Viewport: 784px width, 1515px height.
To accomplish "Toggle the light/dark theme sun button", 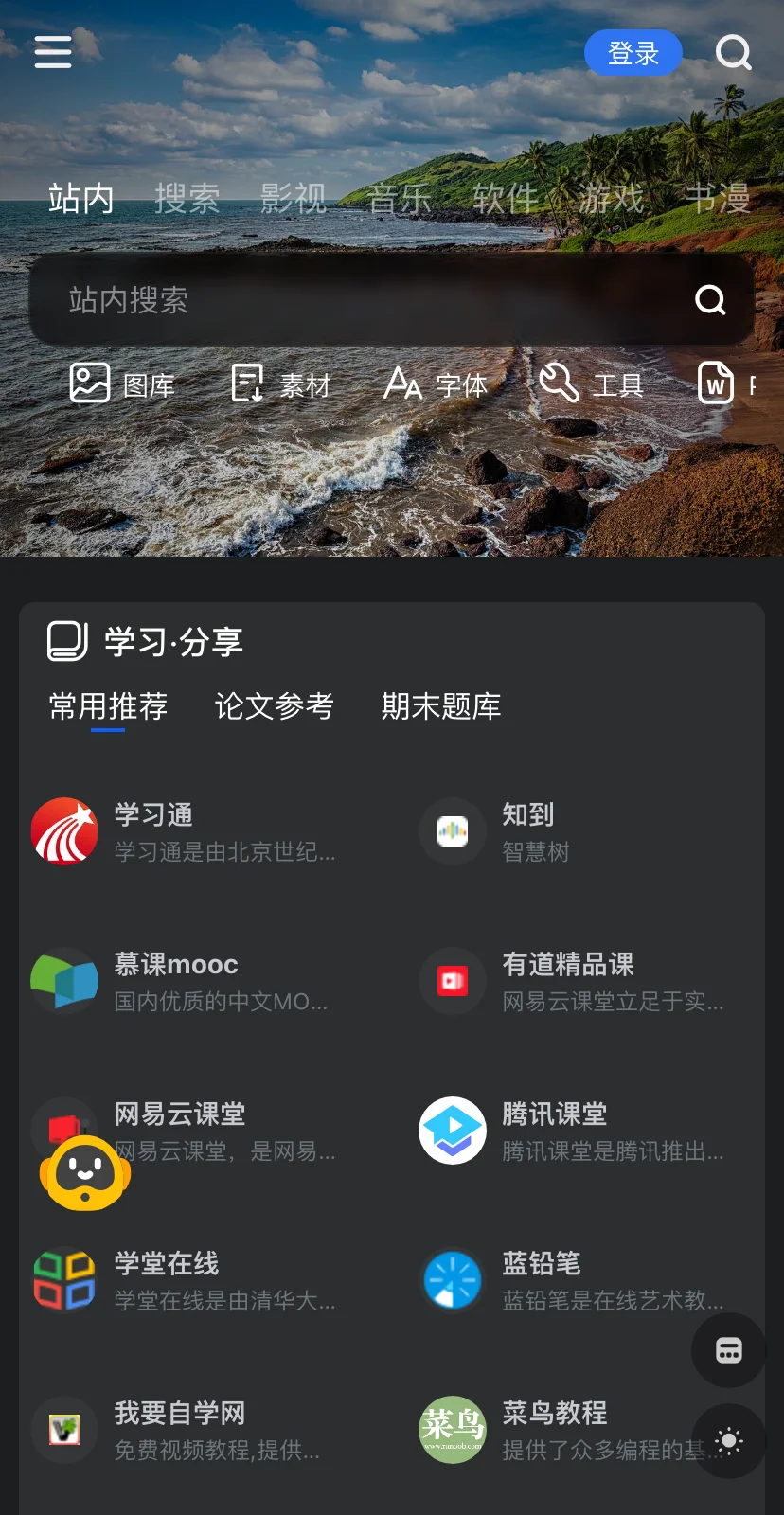I will click(x=728, y=1441).
